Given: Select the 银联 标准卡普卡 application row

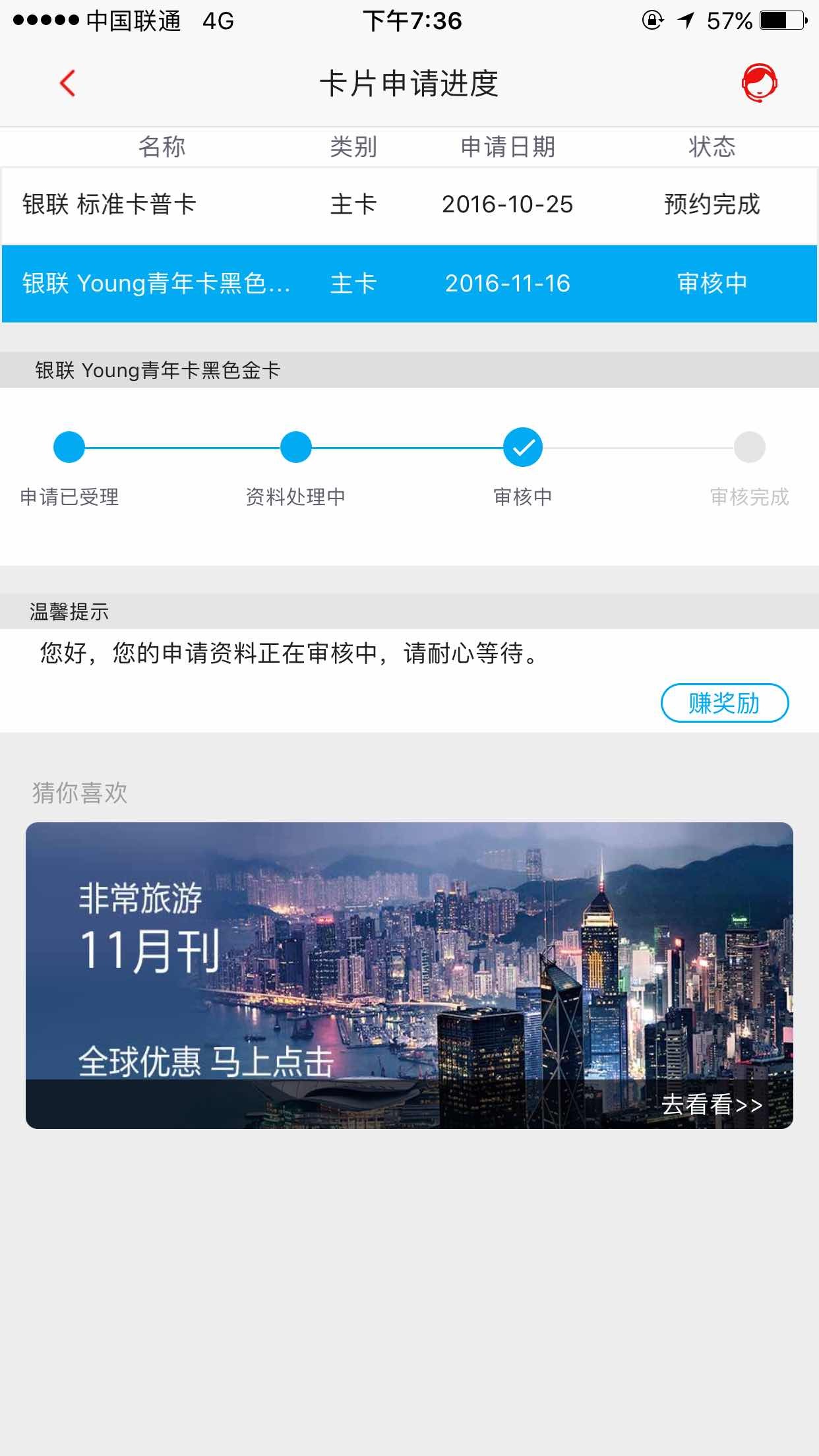Looking at the screenshot, I should tap(409, 205).
